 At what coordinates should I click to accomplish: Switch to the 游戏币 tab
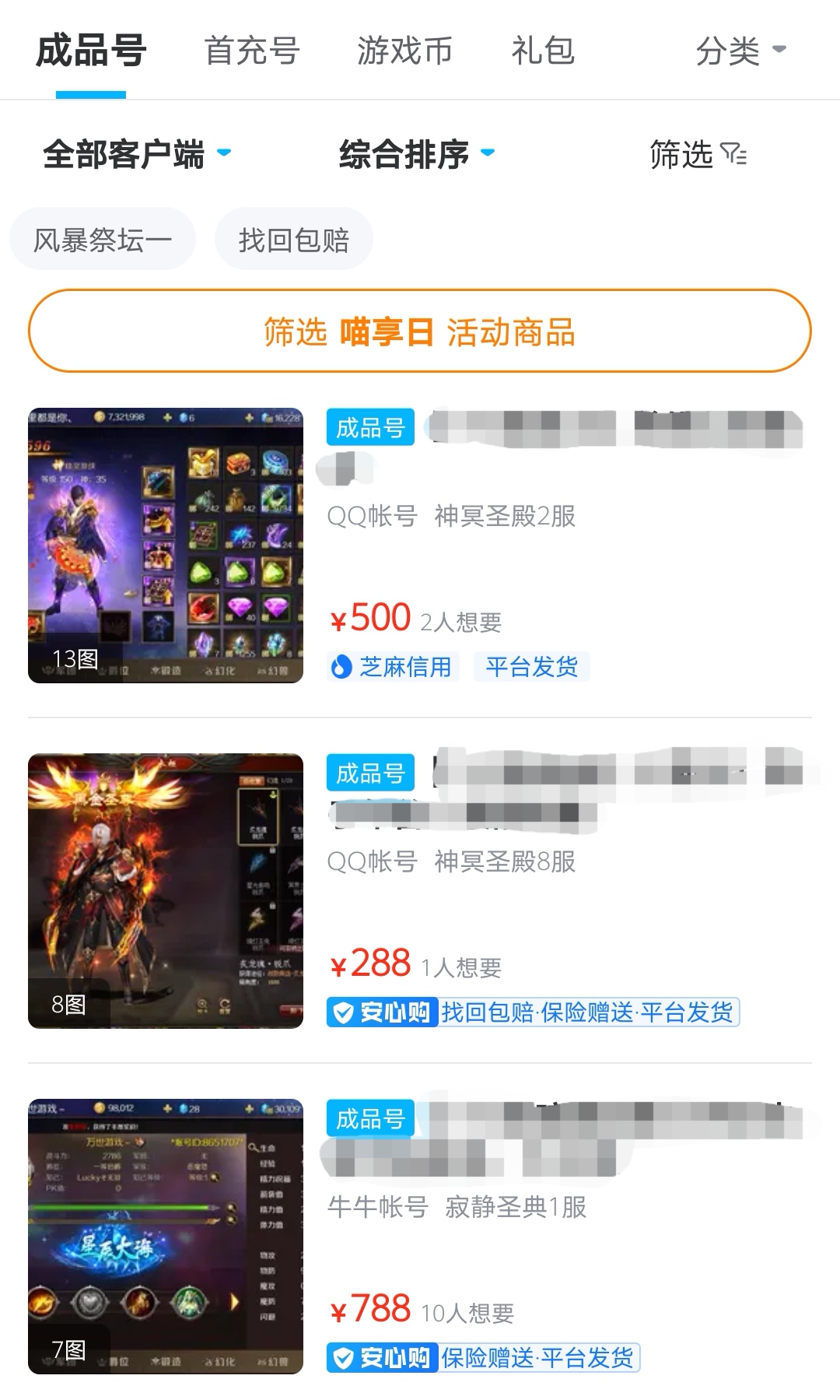pyautogui.click(x=404, y=51)
